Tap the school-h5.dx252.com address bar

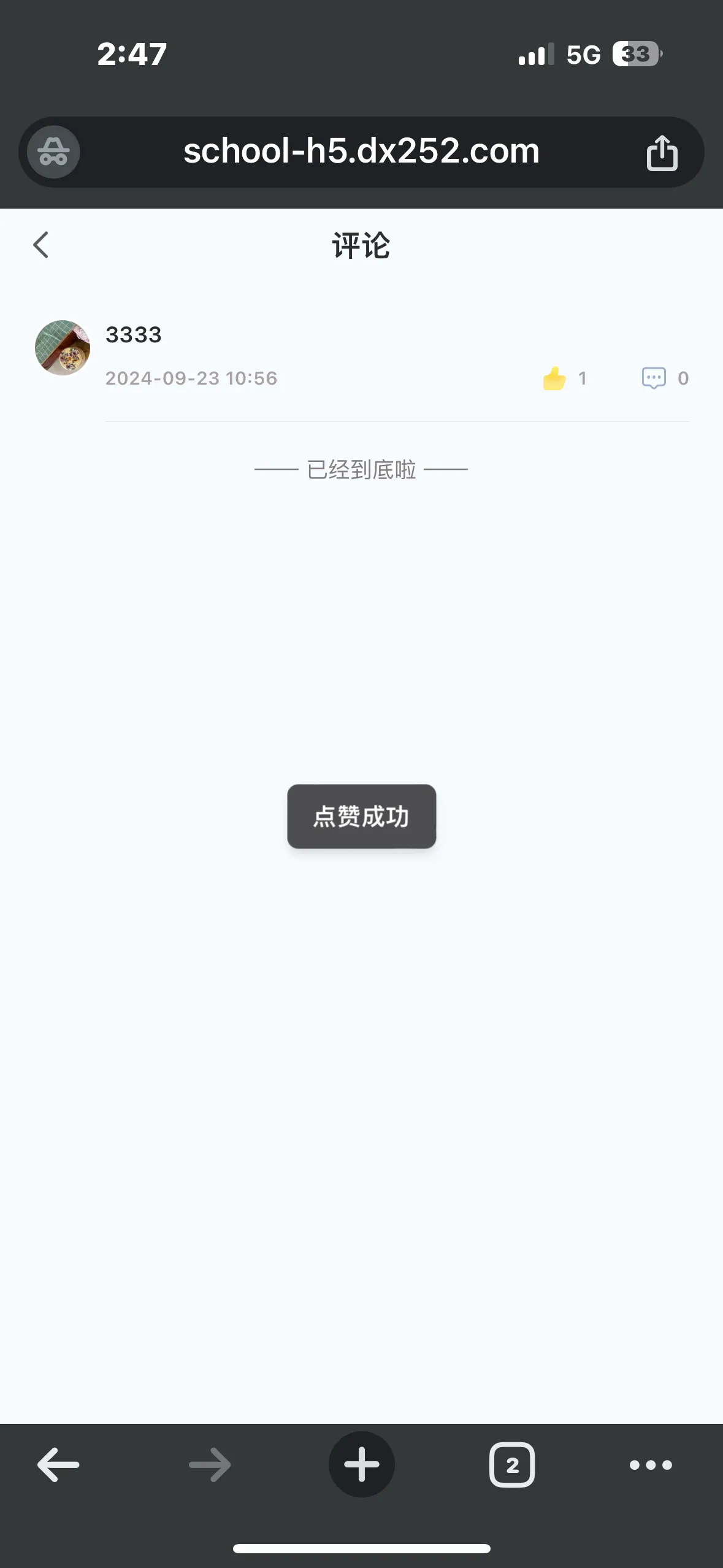coord(361,152)
